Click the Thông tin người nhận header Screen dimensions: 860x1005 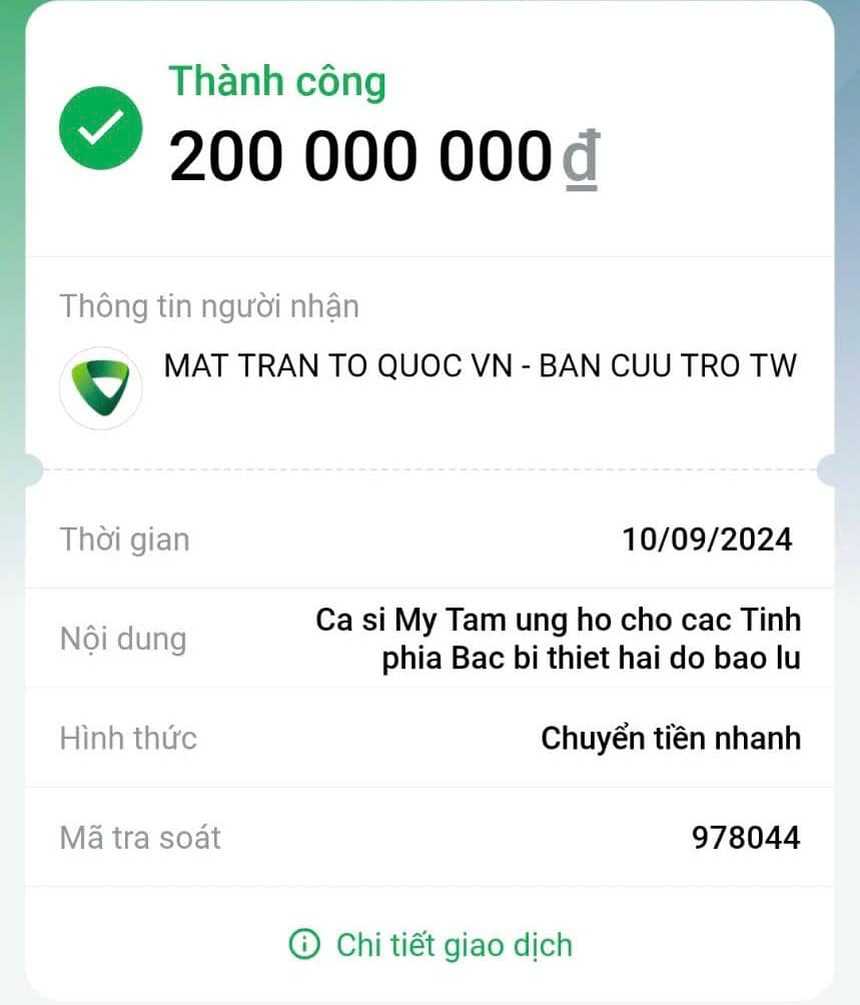[x=208, y=307]
